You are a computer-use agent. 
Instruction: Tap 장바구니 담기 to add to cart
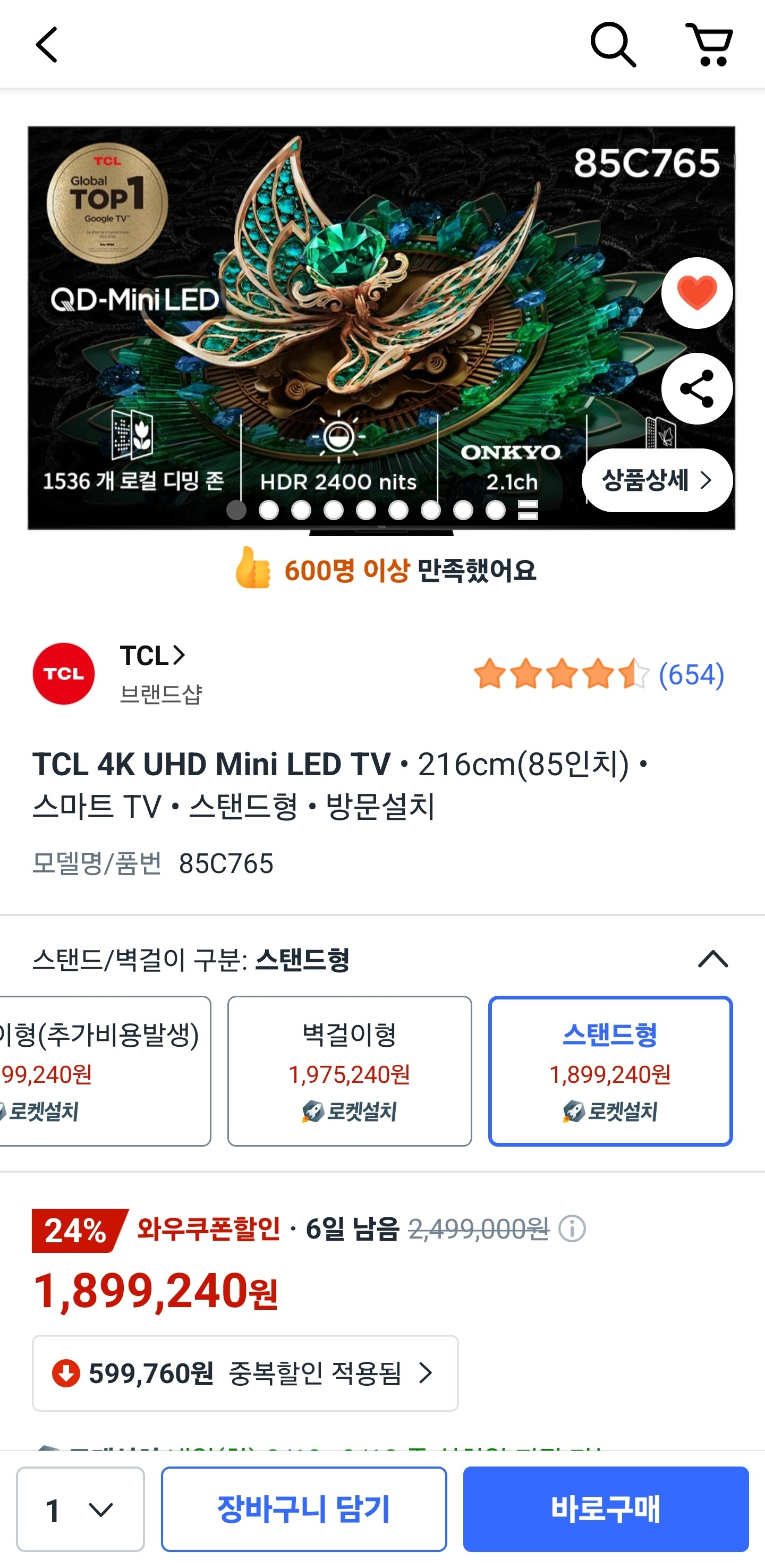tap(304, 1510)
